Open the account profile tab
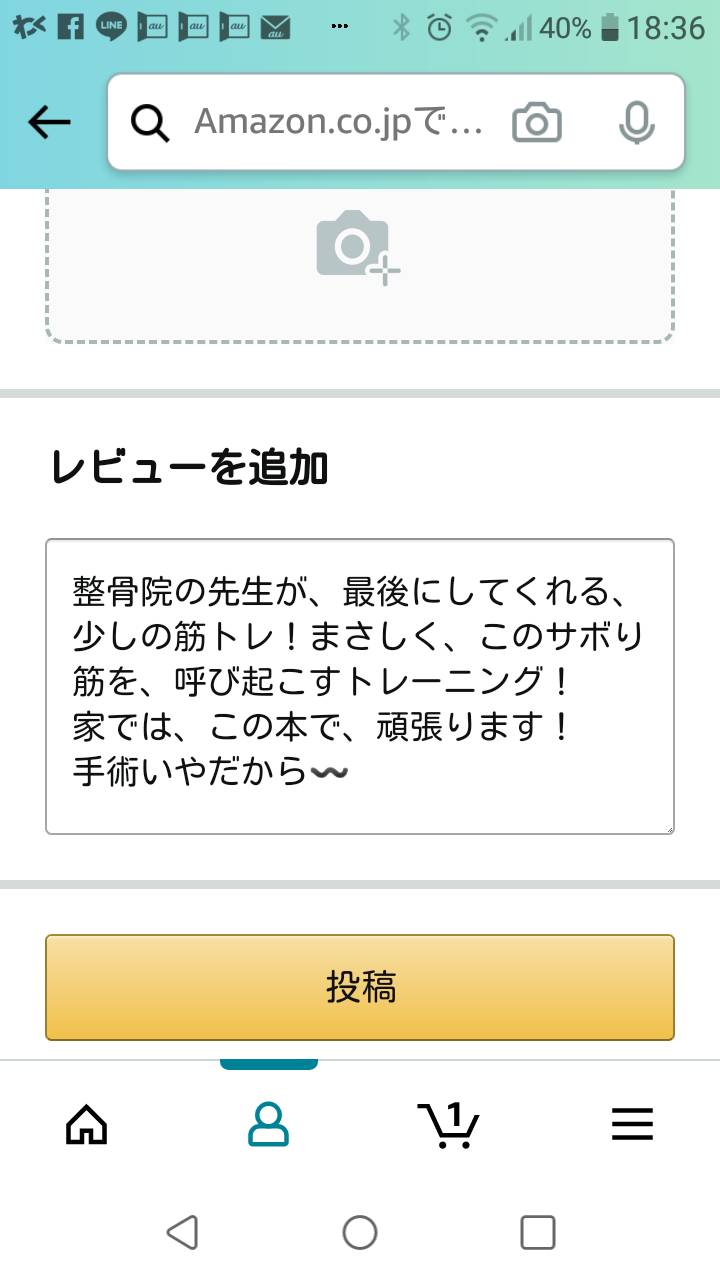This screenshot has width=720, height=1280. click(x=268, y=1125)
